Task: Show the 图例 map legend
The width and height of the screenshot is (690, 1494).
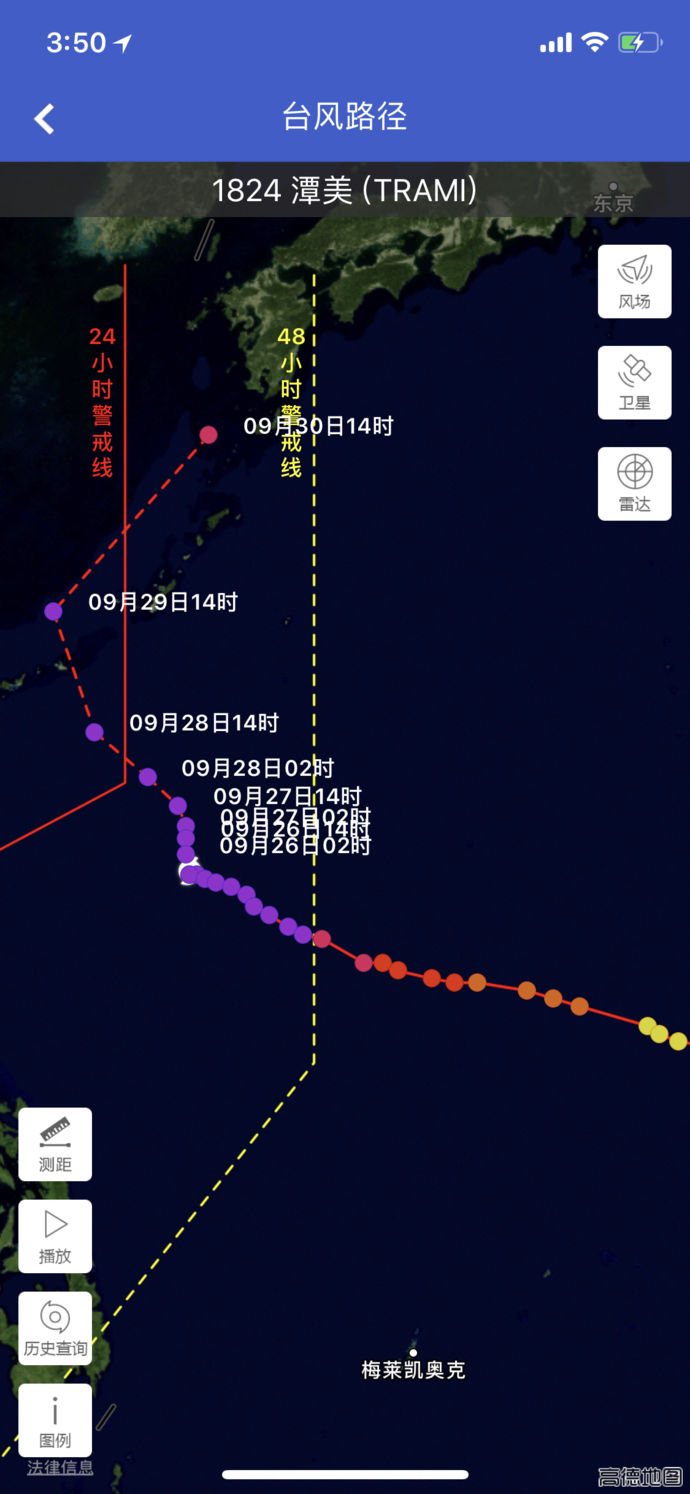Action: pos(55,1421)
